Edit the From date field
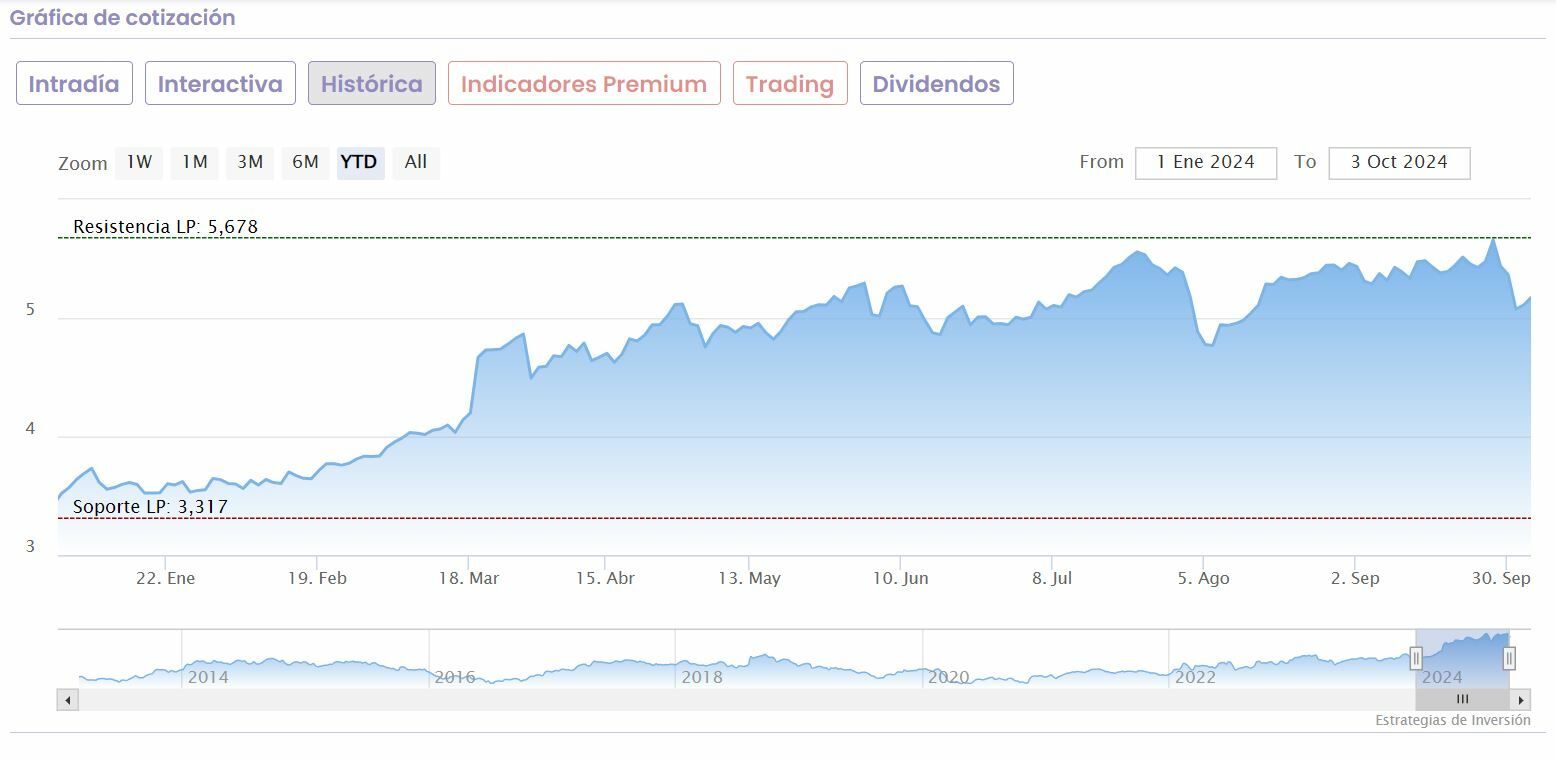The width and height of the screenshot is (1556, 760). pyautogui.click(x=1206, y=163)
